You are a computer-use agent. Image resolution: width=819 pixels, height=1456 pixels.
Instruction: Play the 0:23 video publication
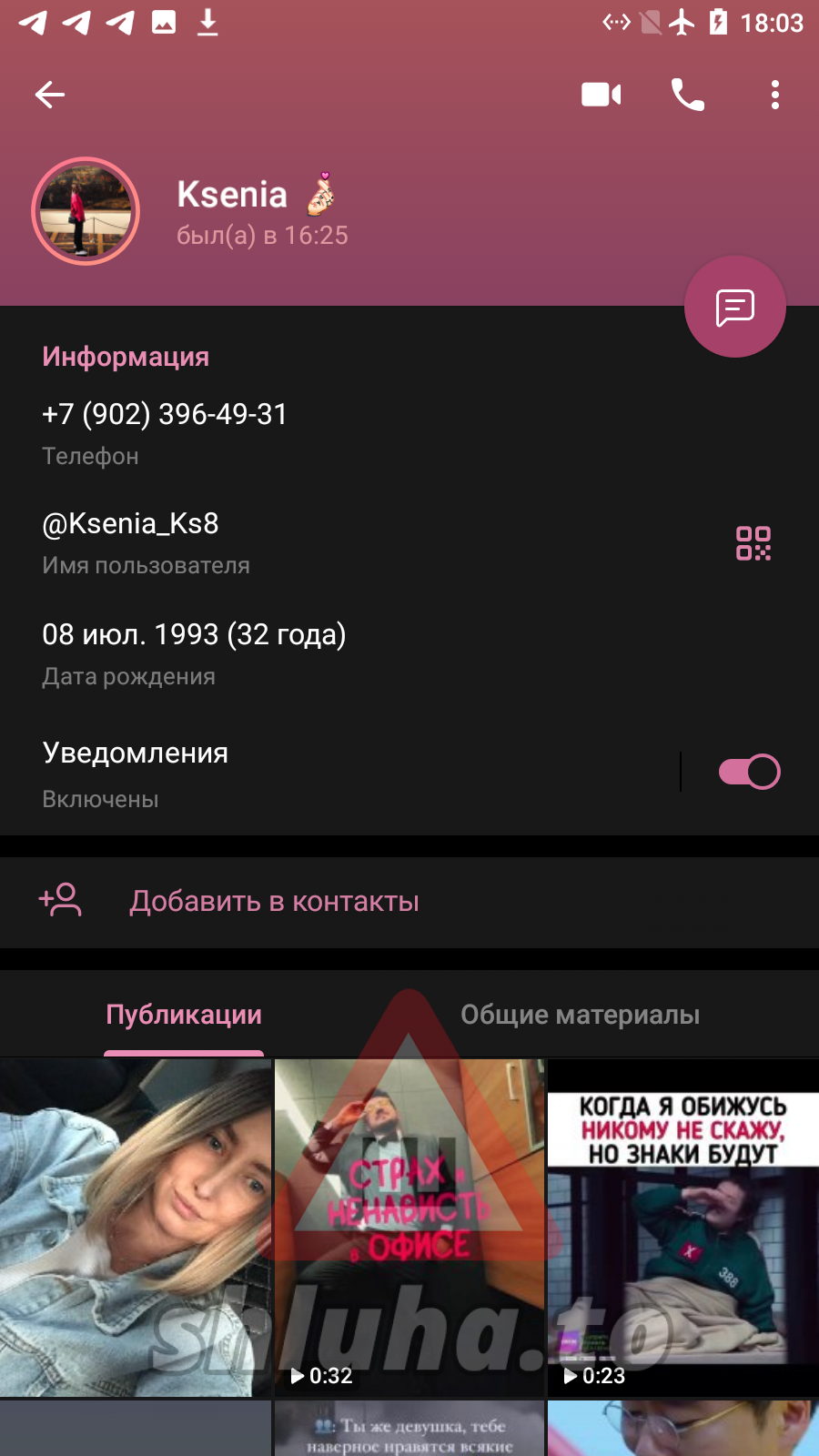click(682, 1227)
